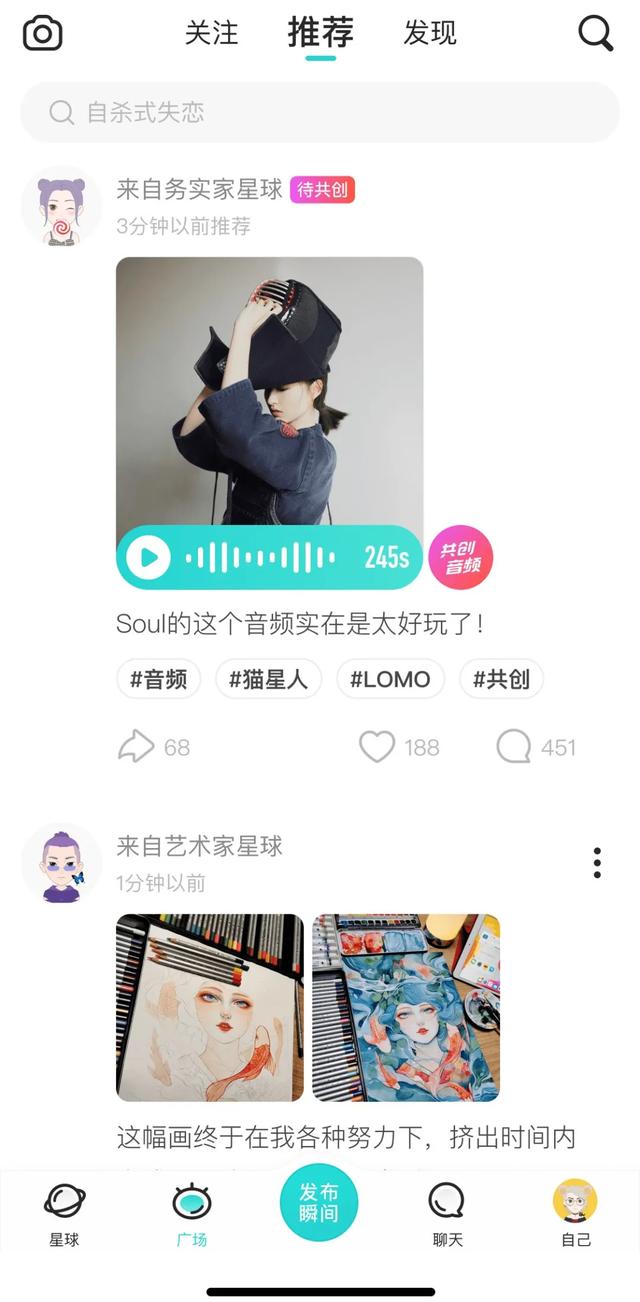640x1302 pixels.
Task: Open the camera icon
Action: (42, 33)
